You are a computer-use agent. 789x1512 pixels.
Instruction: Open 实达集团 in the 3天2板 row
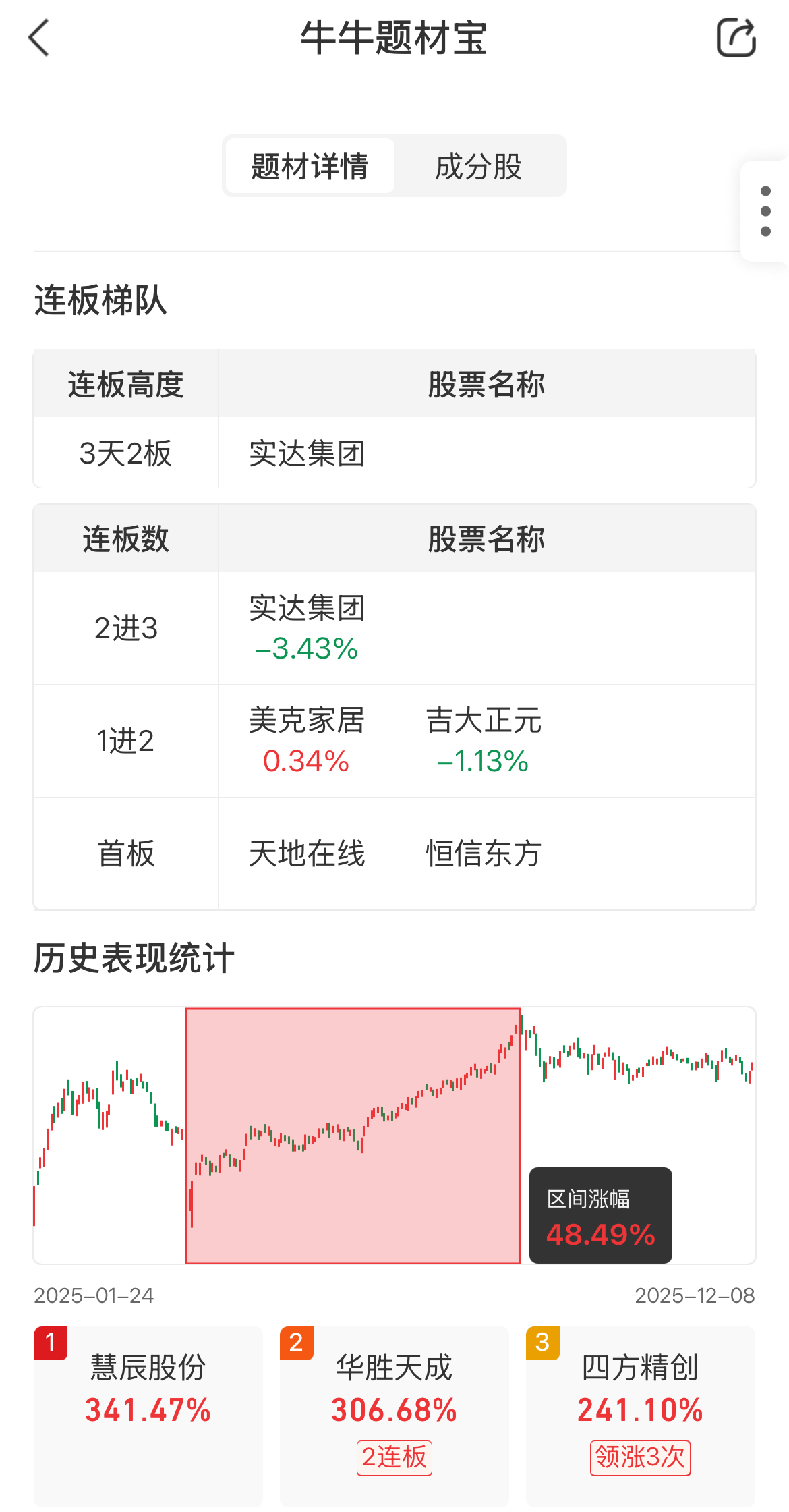[307, 453]
